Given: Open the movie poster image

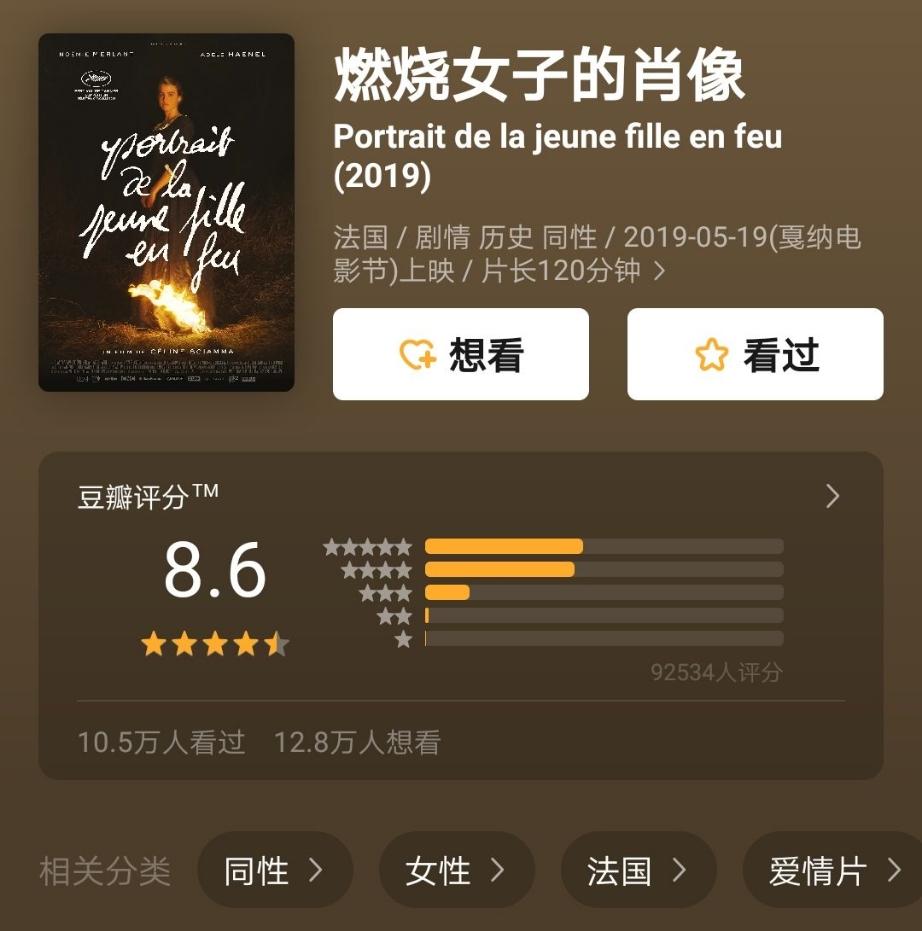Looking at the screenshot, I should [166, 212].
